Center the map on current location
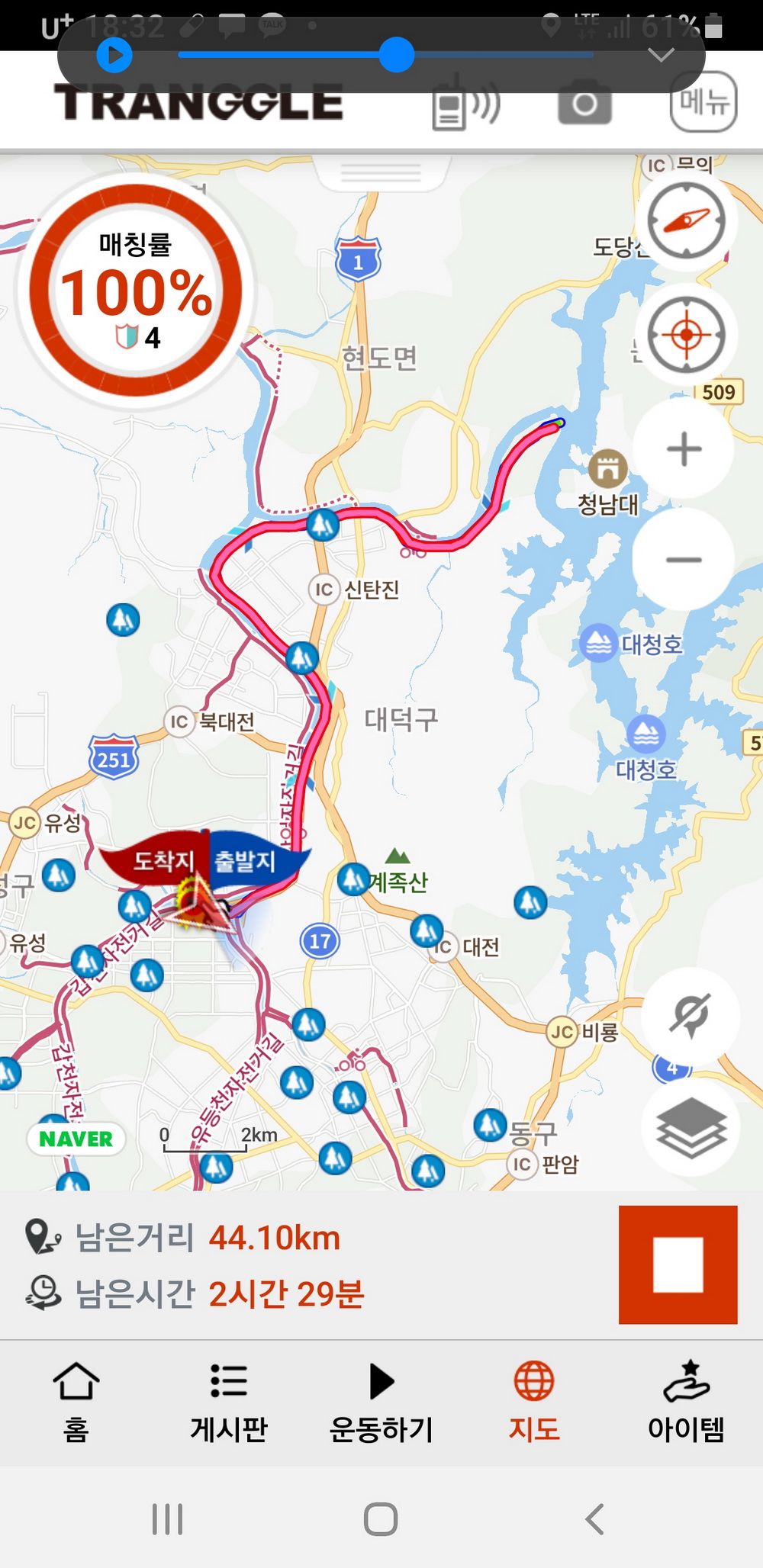 click(x=685, y=335)
